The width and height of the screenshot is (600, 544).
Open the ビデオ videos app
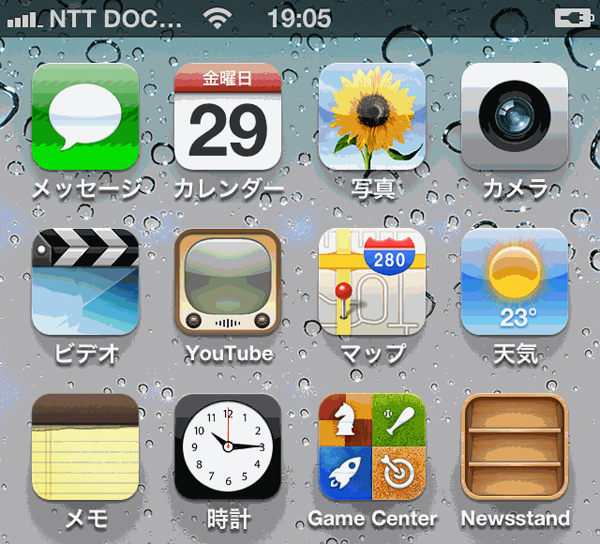pyautogui.click(x=85, y=282)
